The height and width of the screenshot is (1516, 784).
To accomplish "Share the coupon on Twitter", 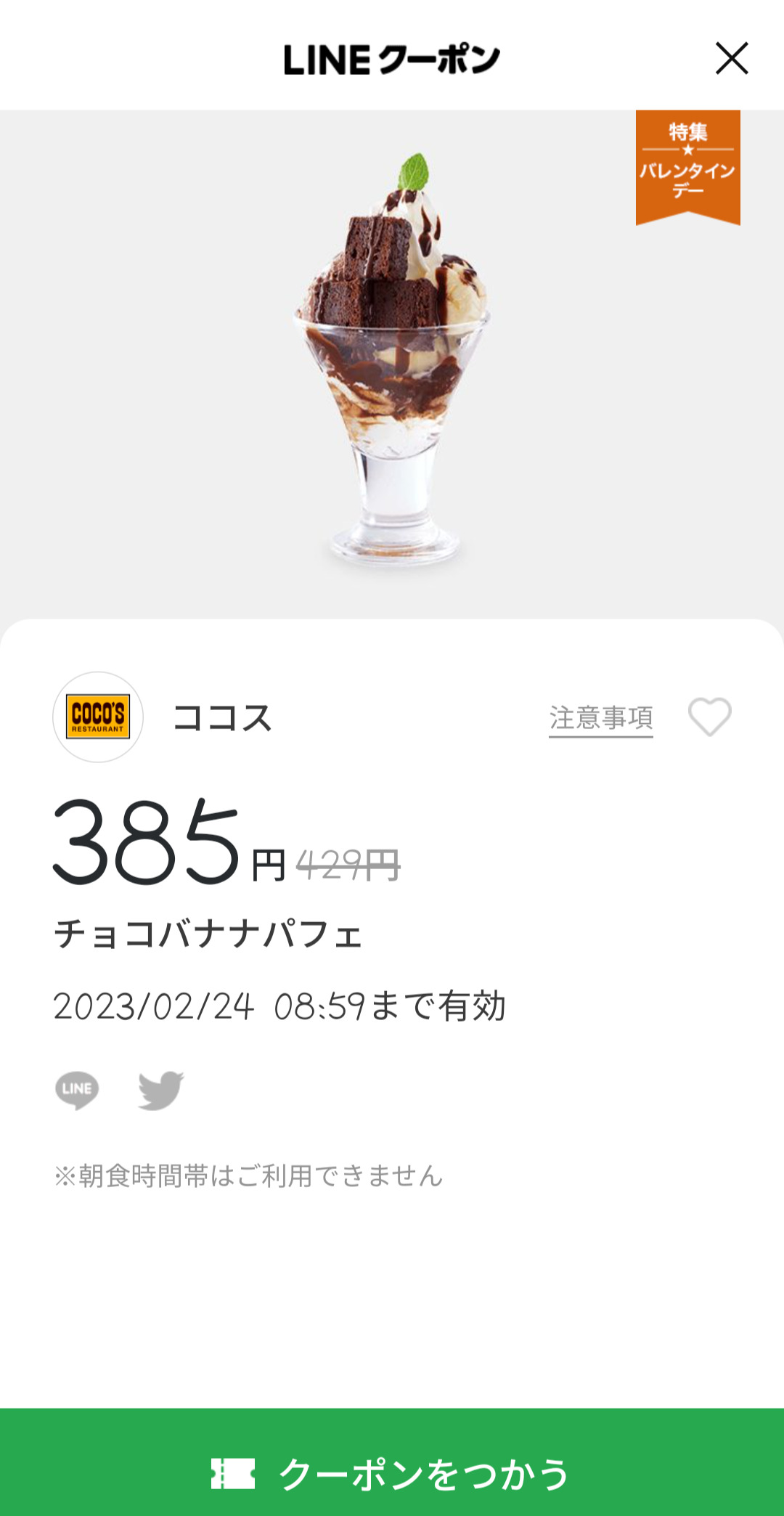I will coord(161,1090).
